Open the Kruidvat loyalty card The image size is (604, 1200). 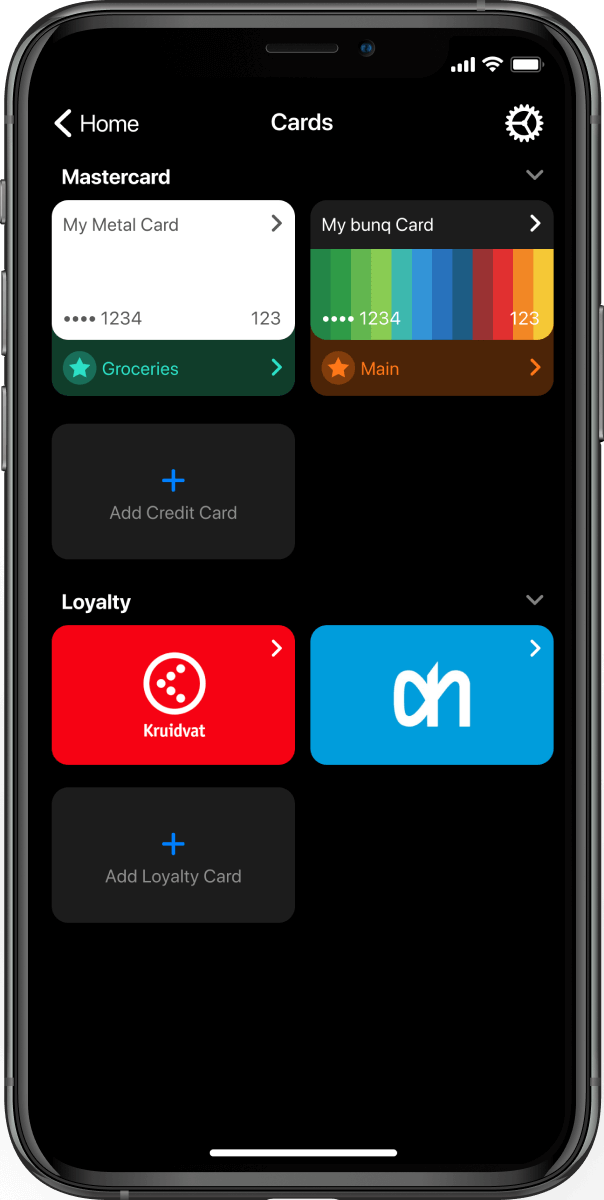coord(173,695)
